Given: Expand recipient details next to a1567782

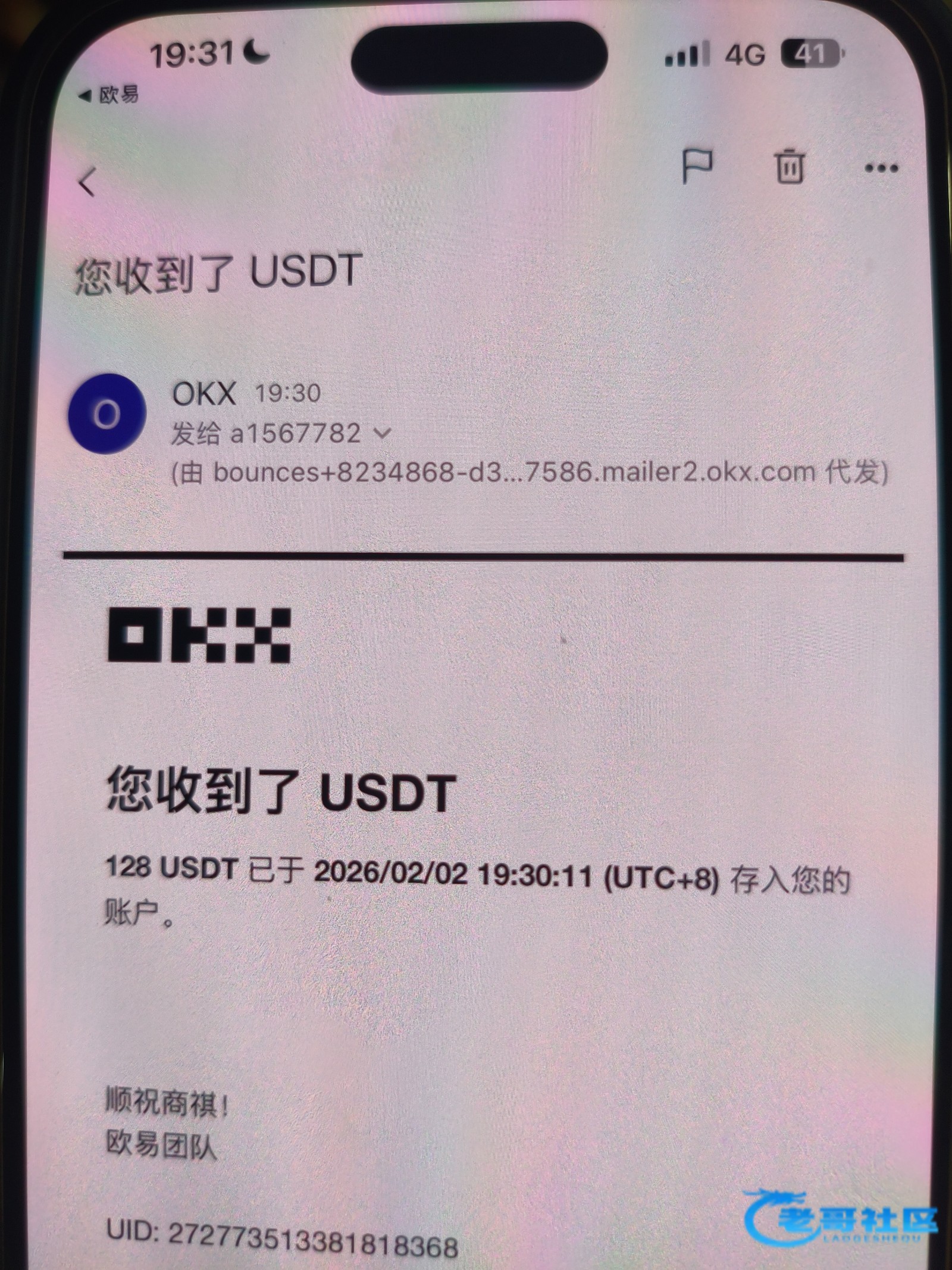Looking at the screenshot, I should point(381,433).
